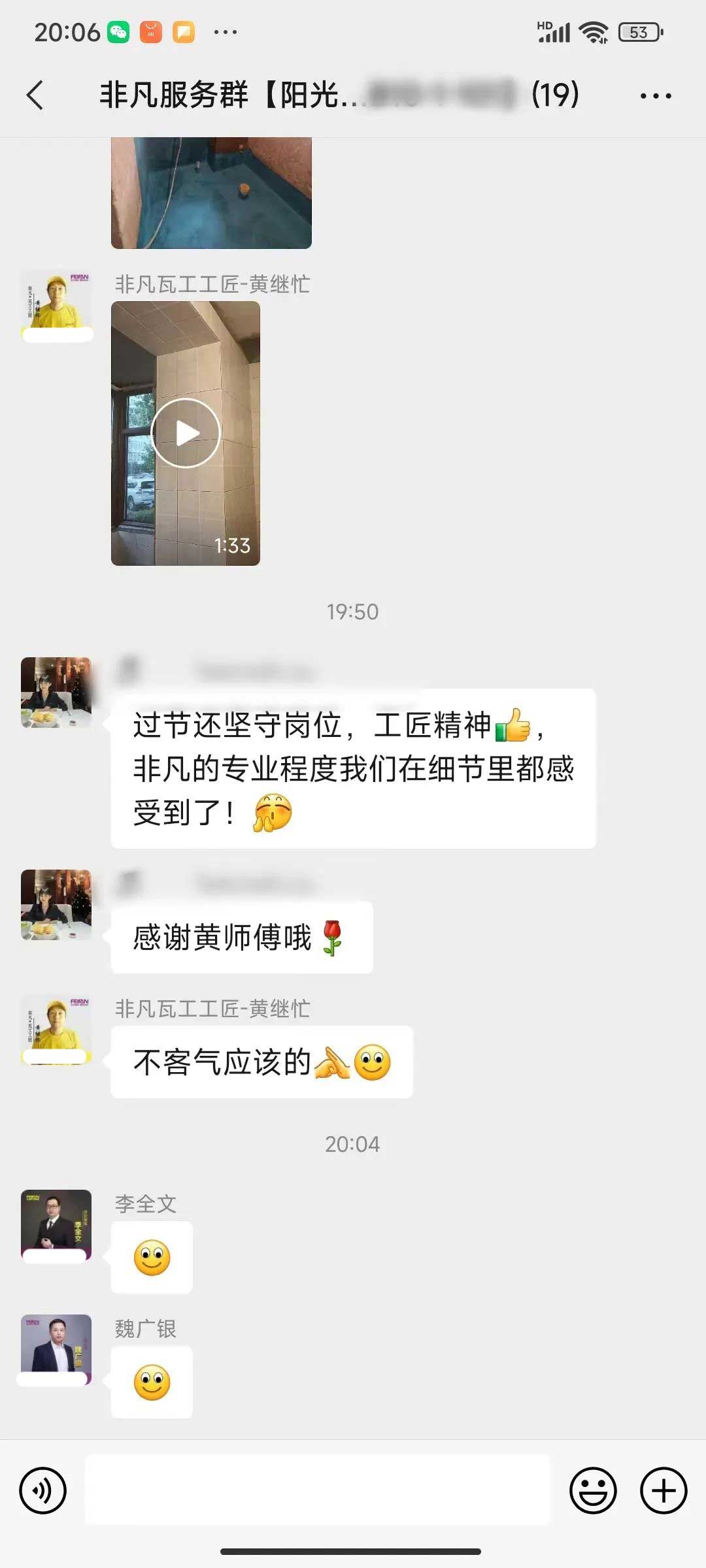Open the chat info overflow menu
706x1568 pixels.
click(655, 96)
